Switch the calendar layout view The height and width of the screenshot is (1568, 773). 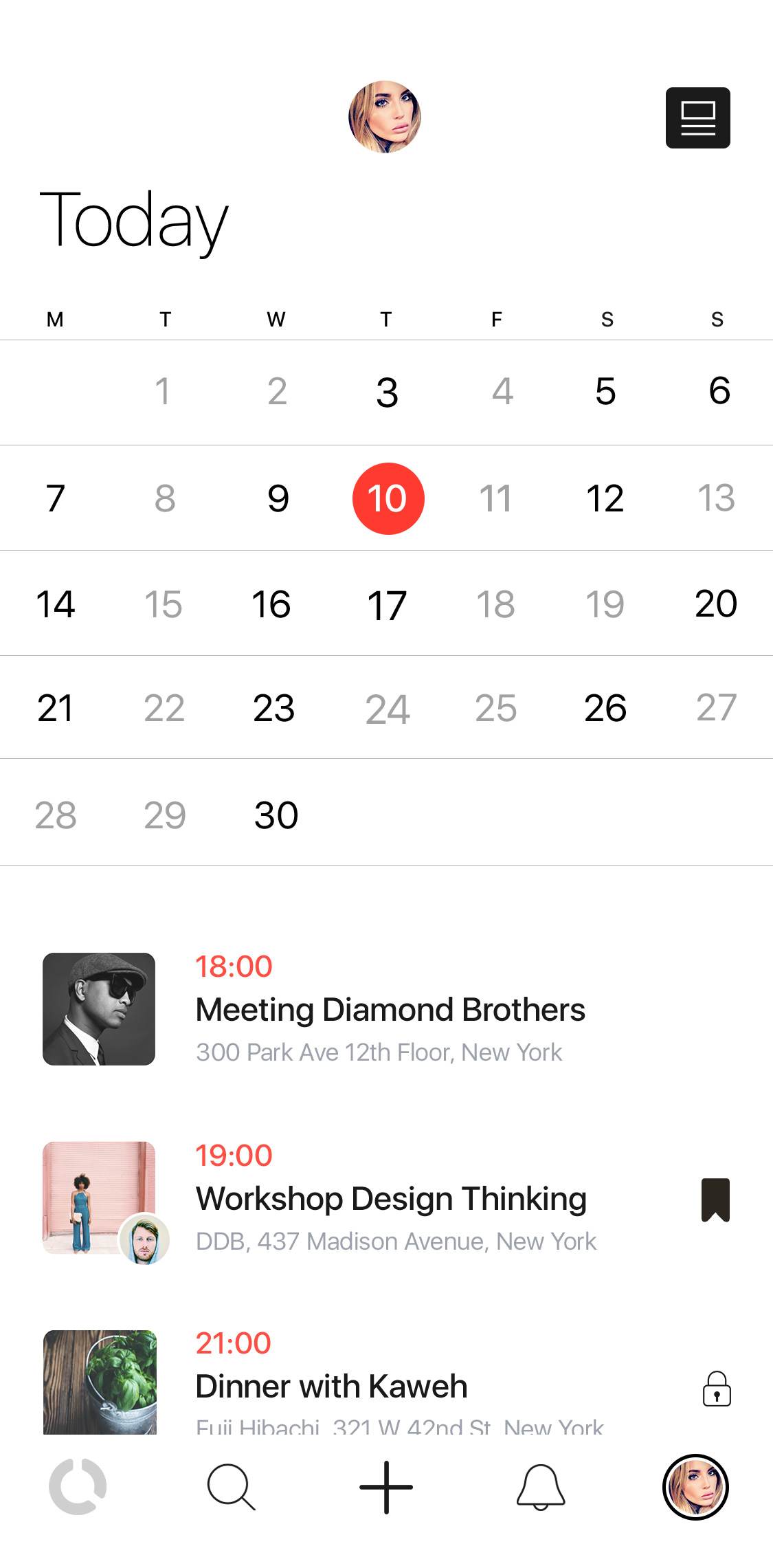coord(697,118)
